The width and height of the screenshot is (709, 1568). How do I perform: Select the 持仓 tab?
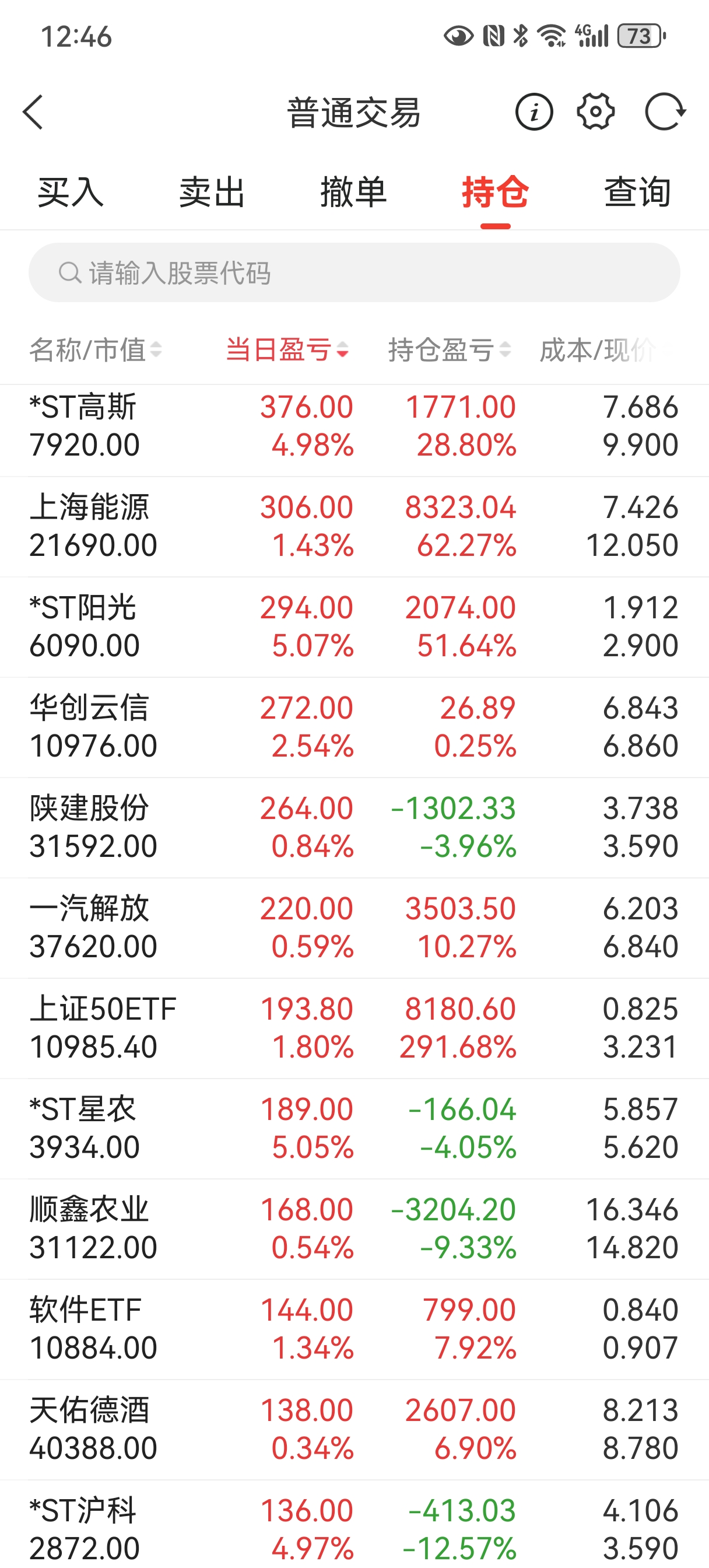tap(495, 192)
